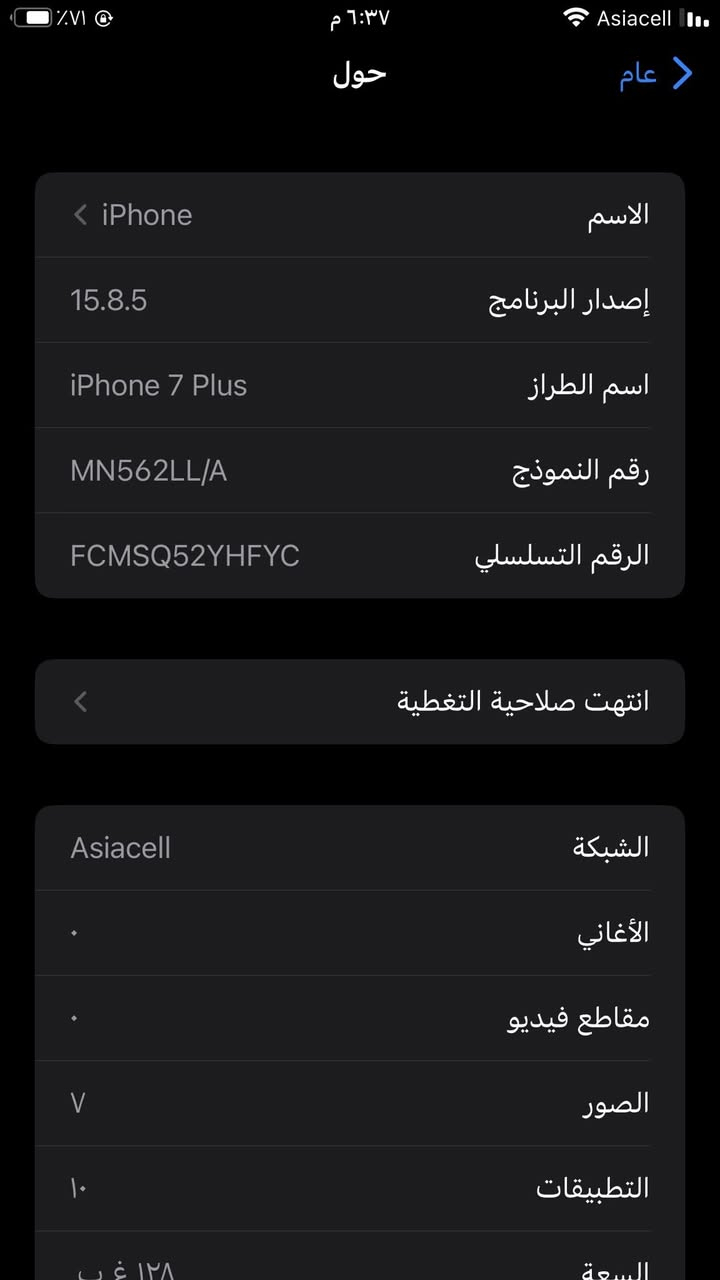720x1280 pixels.
Task: Tap the التطبيقات row showing ١٠ apps
Action: pos(360,1187)
